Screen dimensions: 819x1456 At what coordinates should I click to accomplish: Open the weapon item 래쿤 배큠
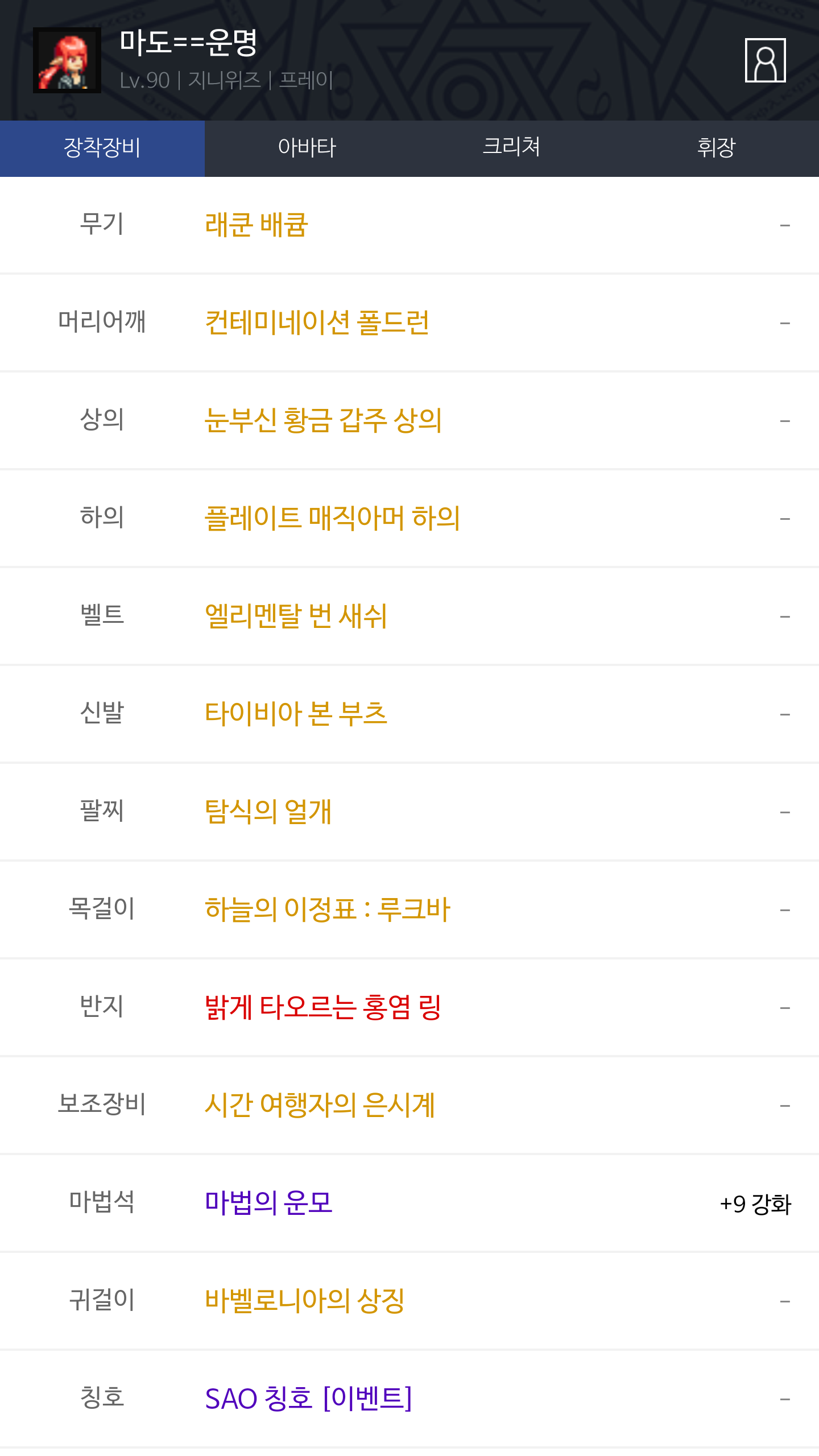point(257,225)
